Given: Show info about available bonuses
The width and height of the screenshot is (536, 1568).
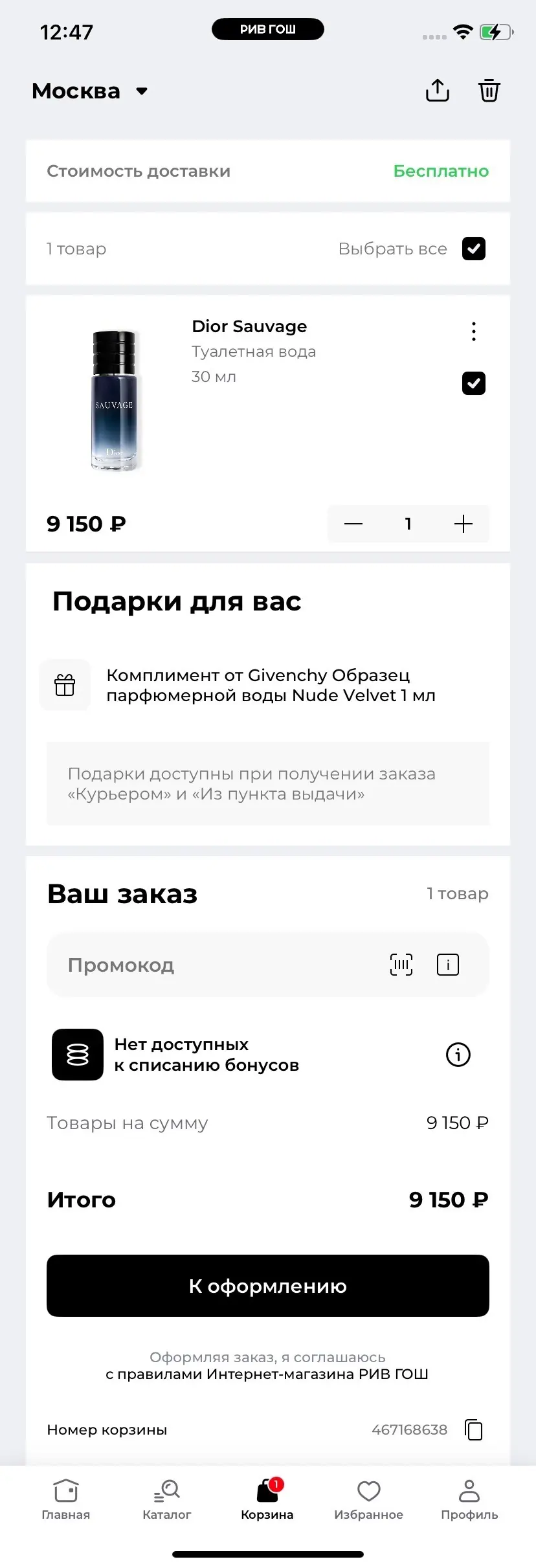Looking at the screenshot, I should (x=458, y=1055).
